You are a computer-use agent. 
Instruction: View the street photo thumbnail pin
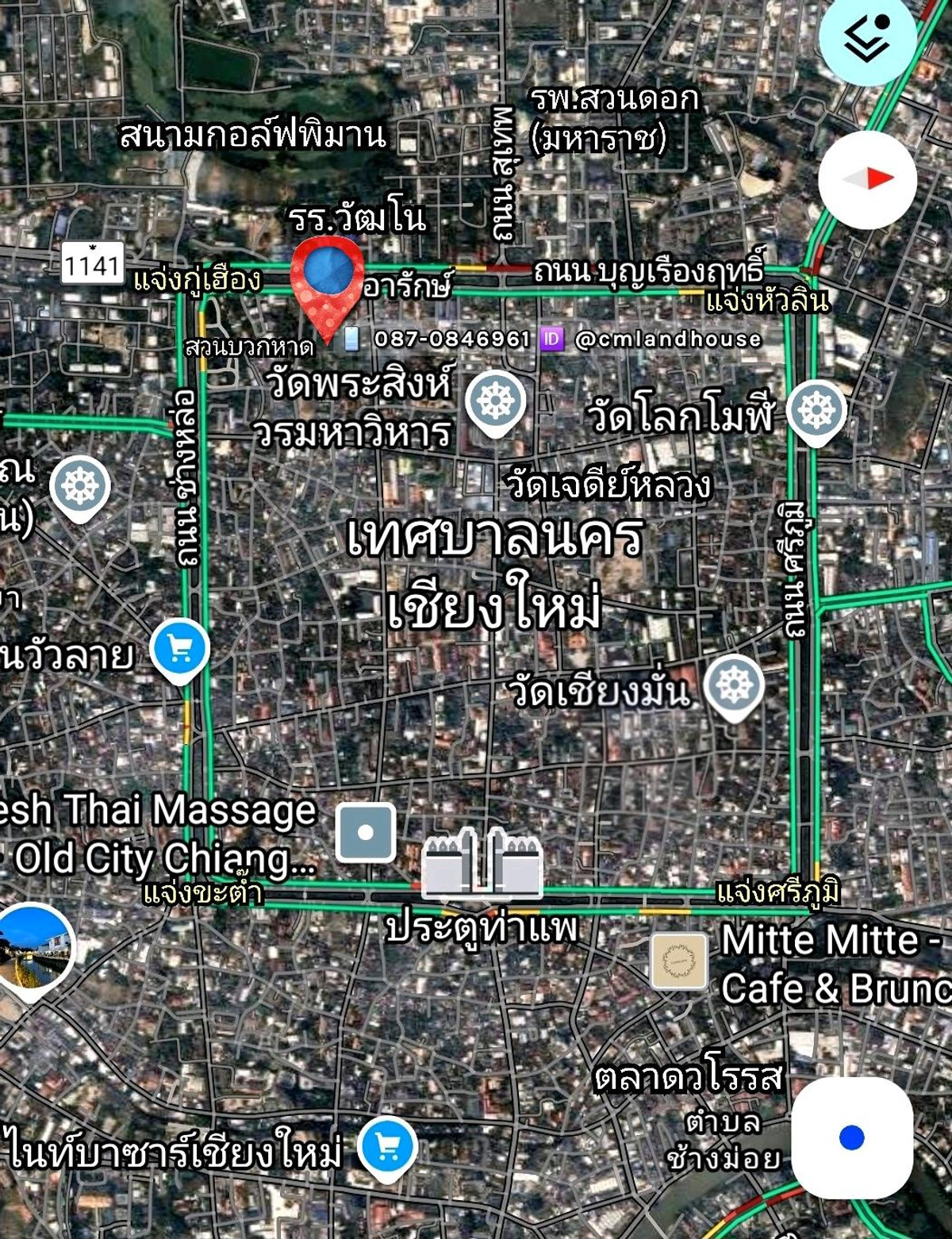click(x=33, y=947)
